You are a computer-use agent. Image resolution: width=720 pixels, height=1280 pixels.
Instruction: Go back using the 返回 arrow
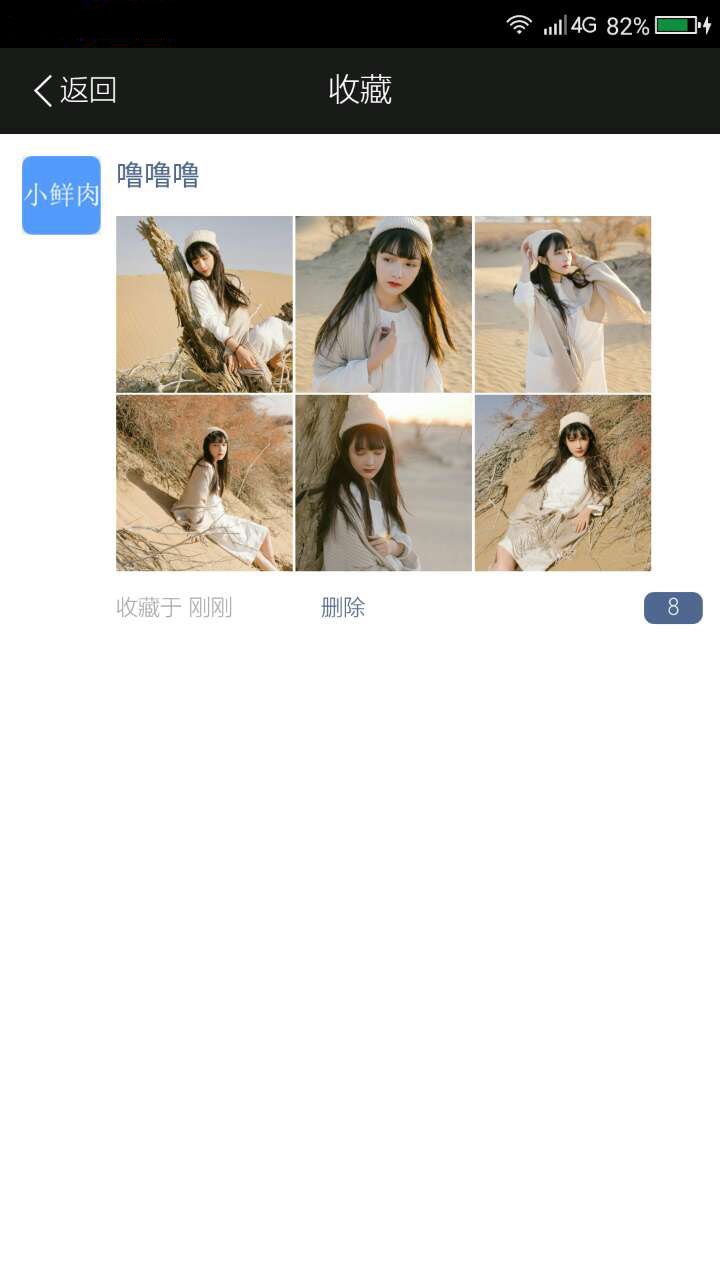coord(74,90)
